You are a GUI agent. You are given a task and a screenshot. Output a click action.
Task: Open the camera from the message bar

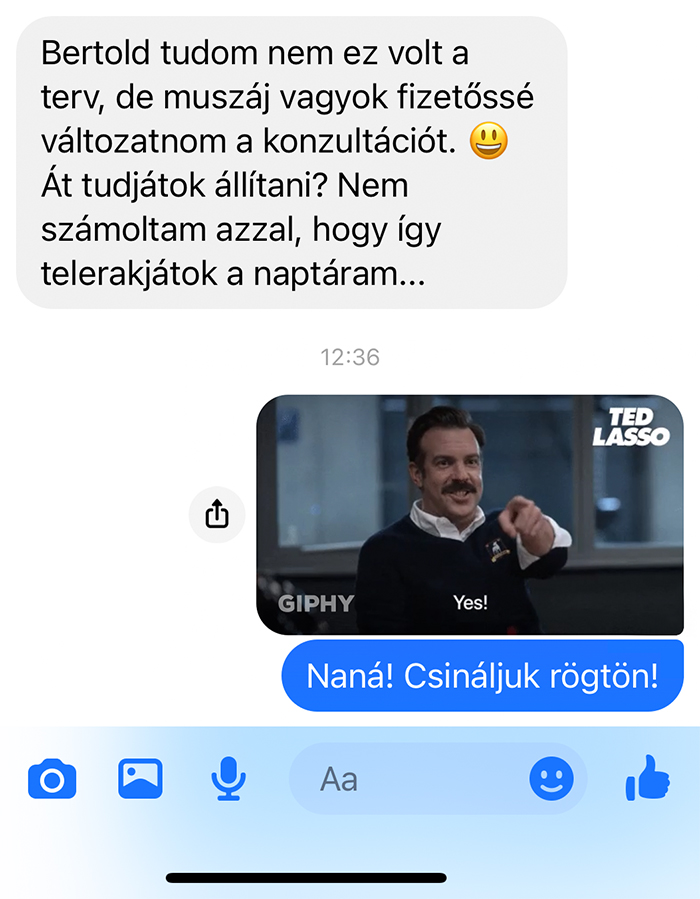(52, 779)
